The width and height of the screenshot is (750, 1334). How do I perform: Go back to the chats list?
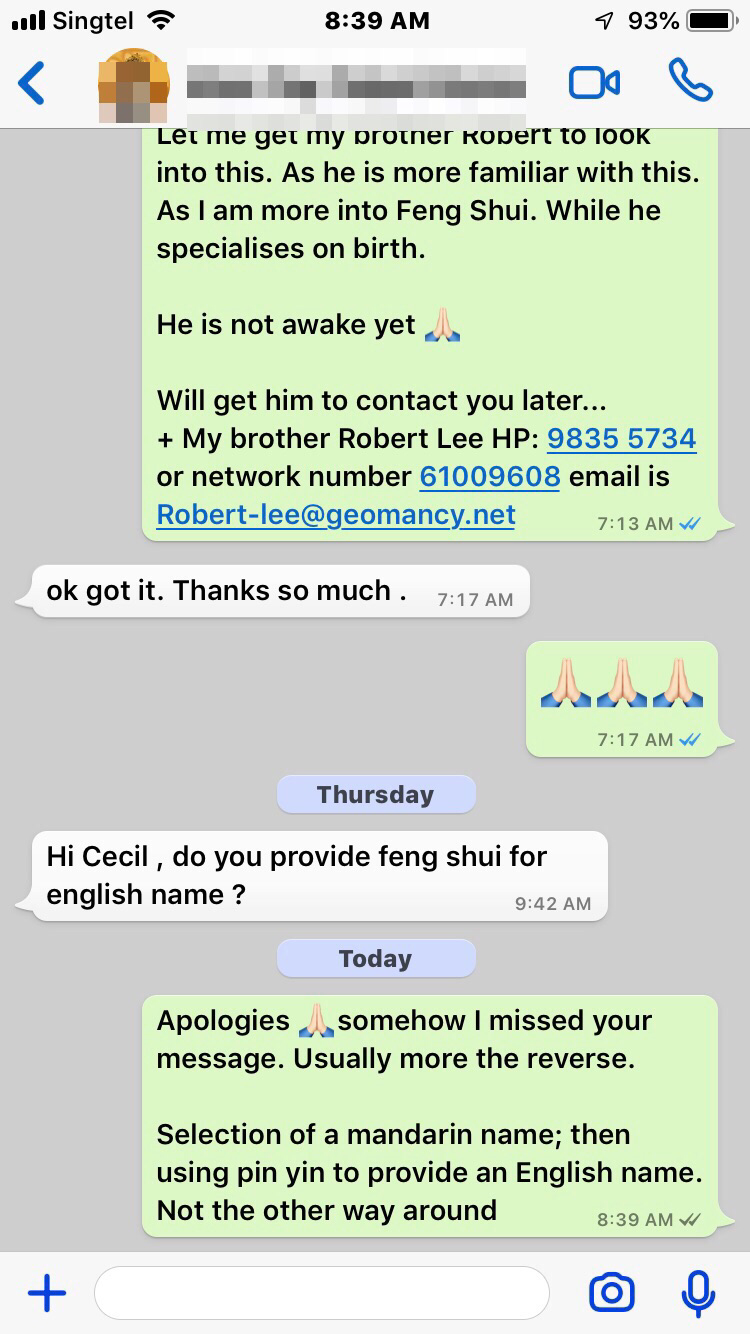(33, 83)
